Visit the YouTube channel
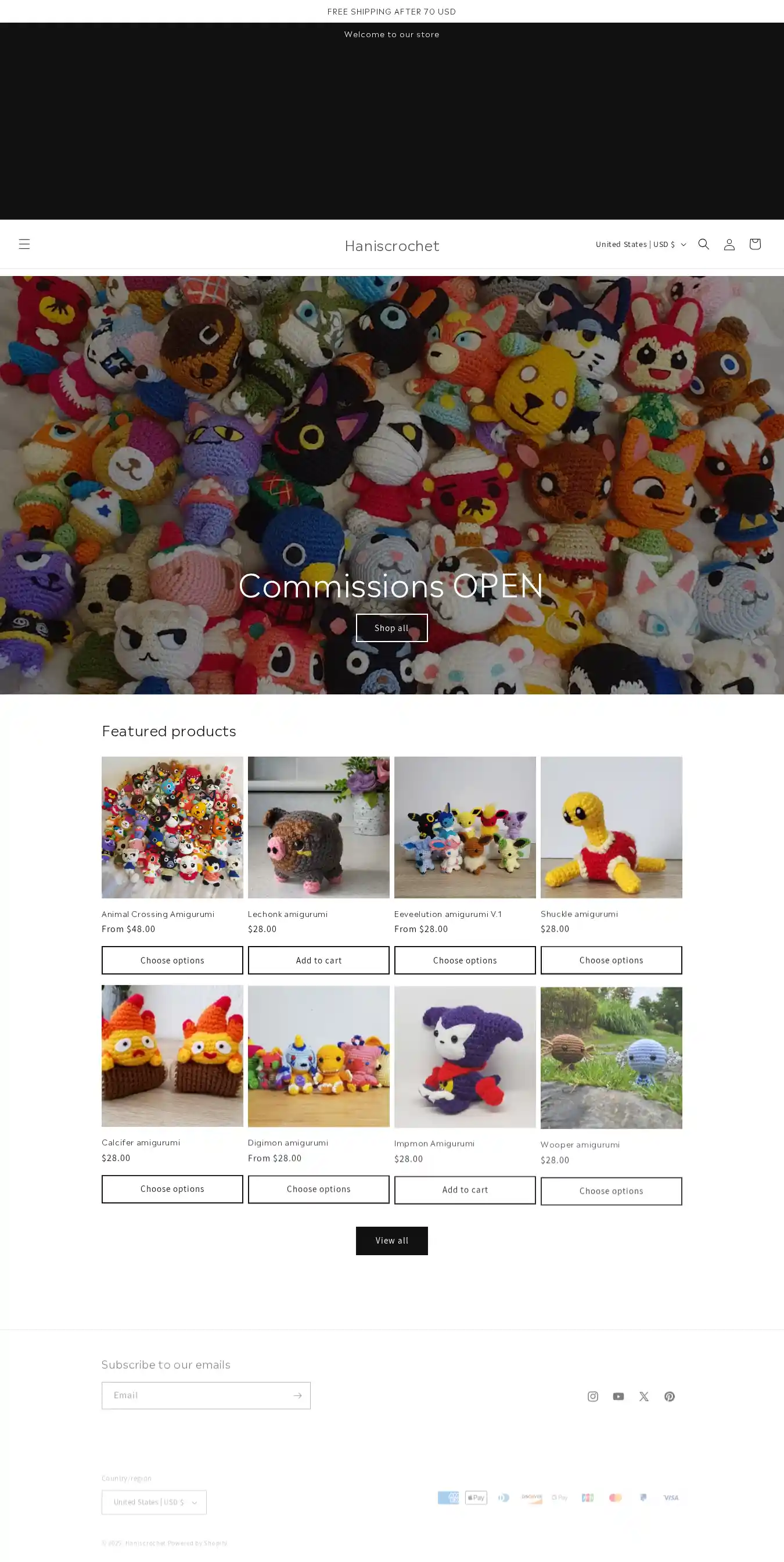The width and height of the screenshot is (784, 1562). click(x=618, y=1396)
